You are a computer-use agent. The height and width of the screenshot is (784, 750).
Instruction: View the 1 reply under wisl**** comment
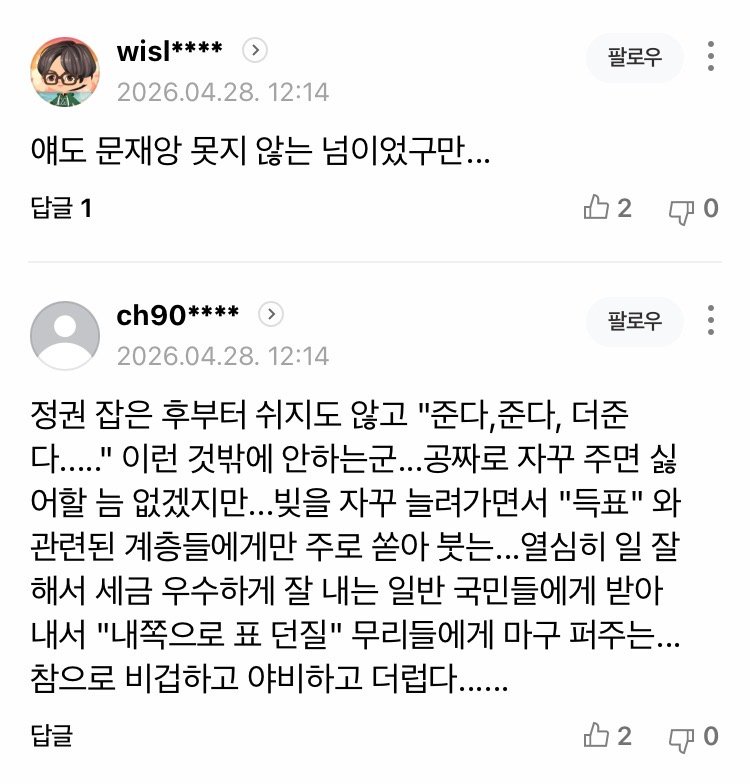pos(62,208)
